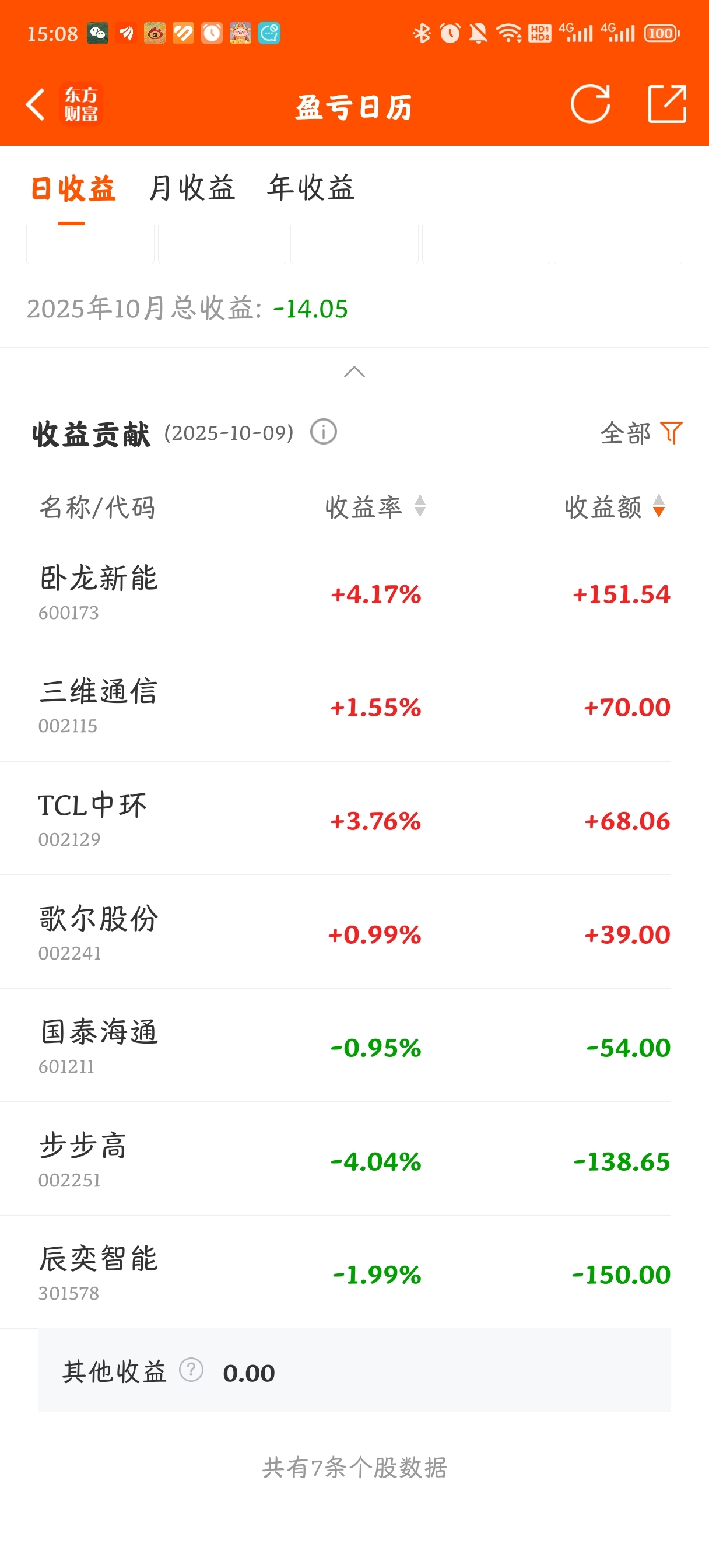Select the 日收益 tab
The image size is (709, 1568).
(72, 188)
